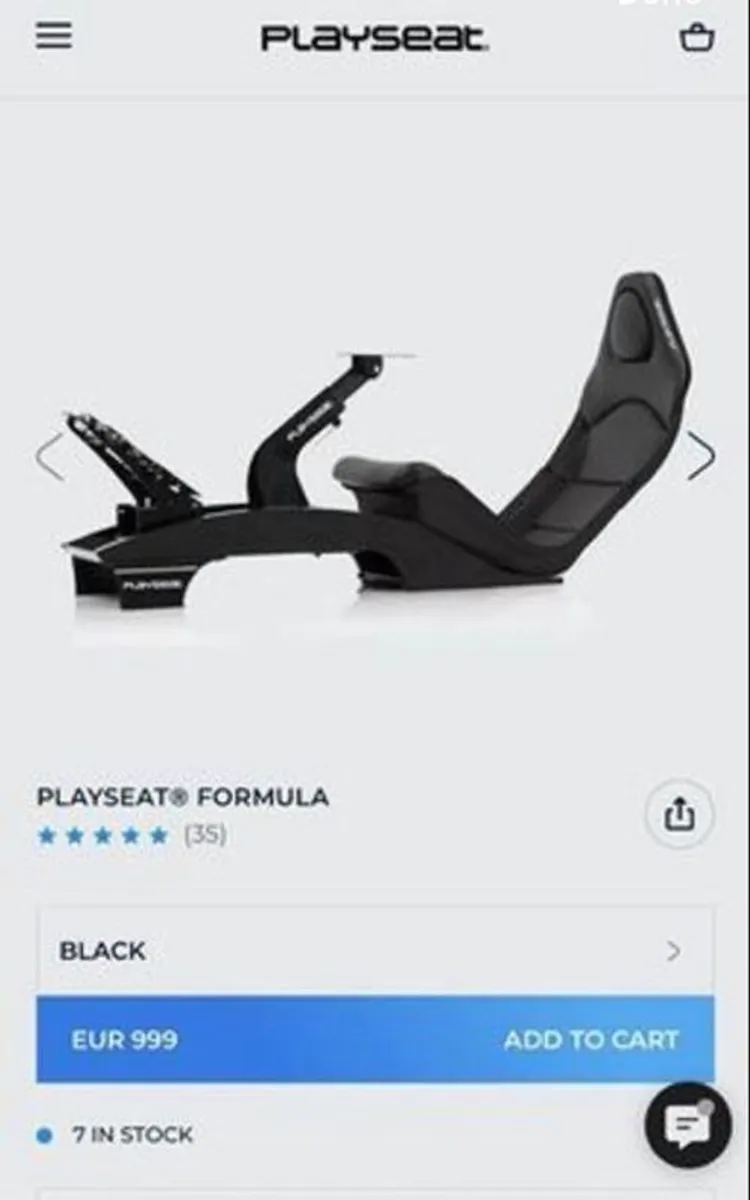Show the next product image
The width and height of the screenshot is (750, 1200).
(700, 453)
